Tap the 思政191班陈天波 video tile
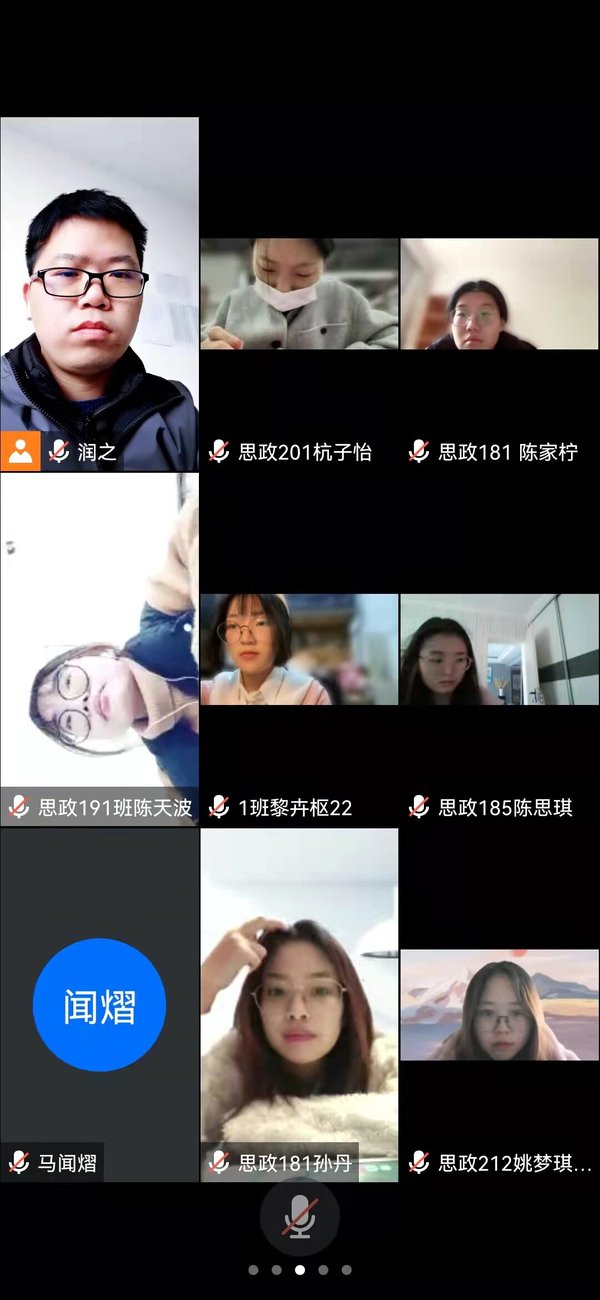The image size is (600, 1300). pos(99,650)
